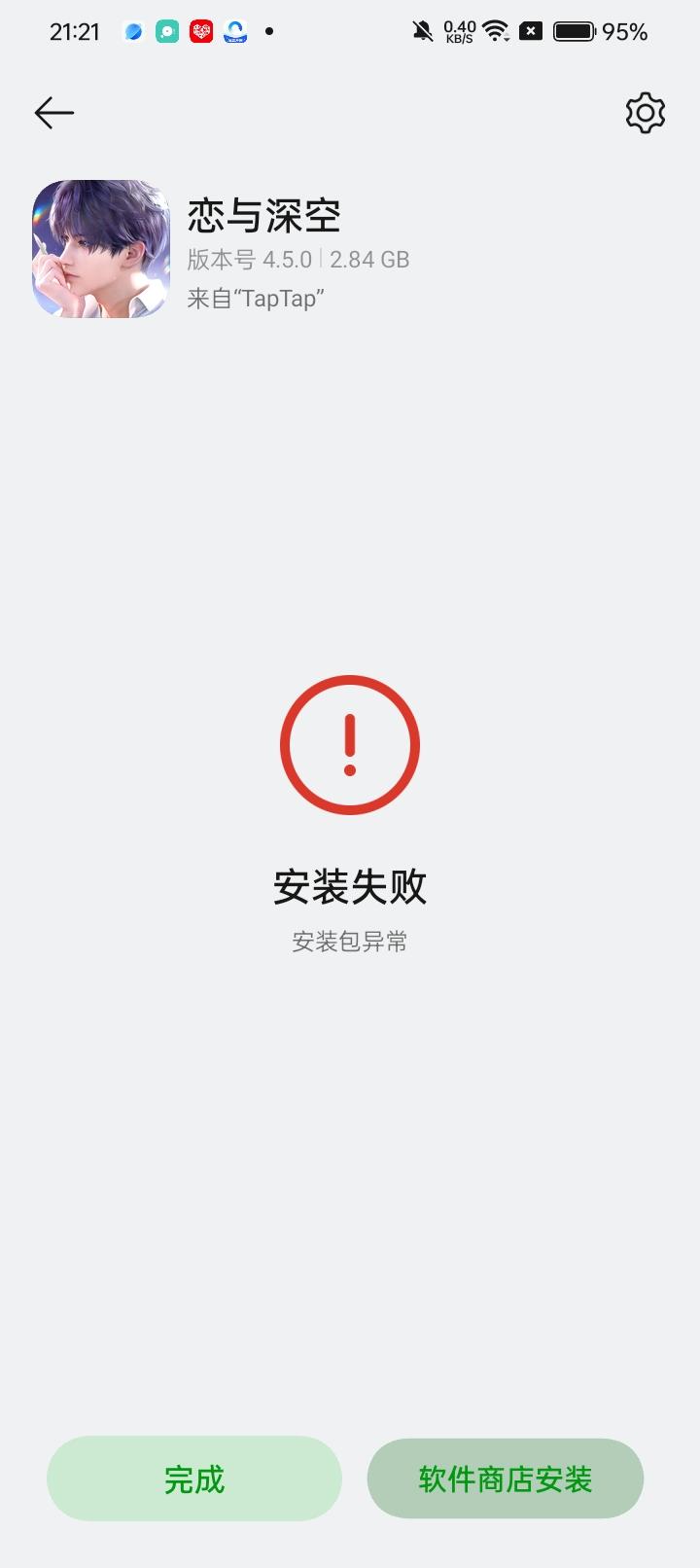Click the no-SIM indicator in the status bar
This screenshot has width=700, height=1568.
pyautogui.click(x=530, y=30)
